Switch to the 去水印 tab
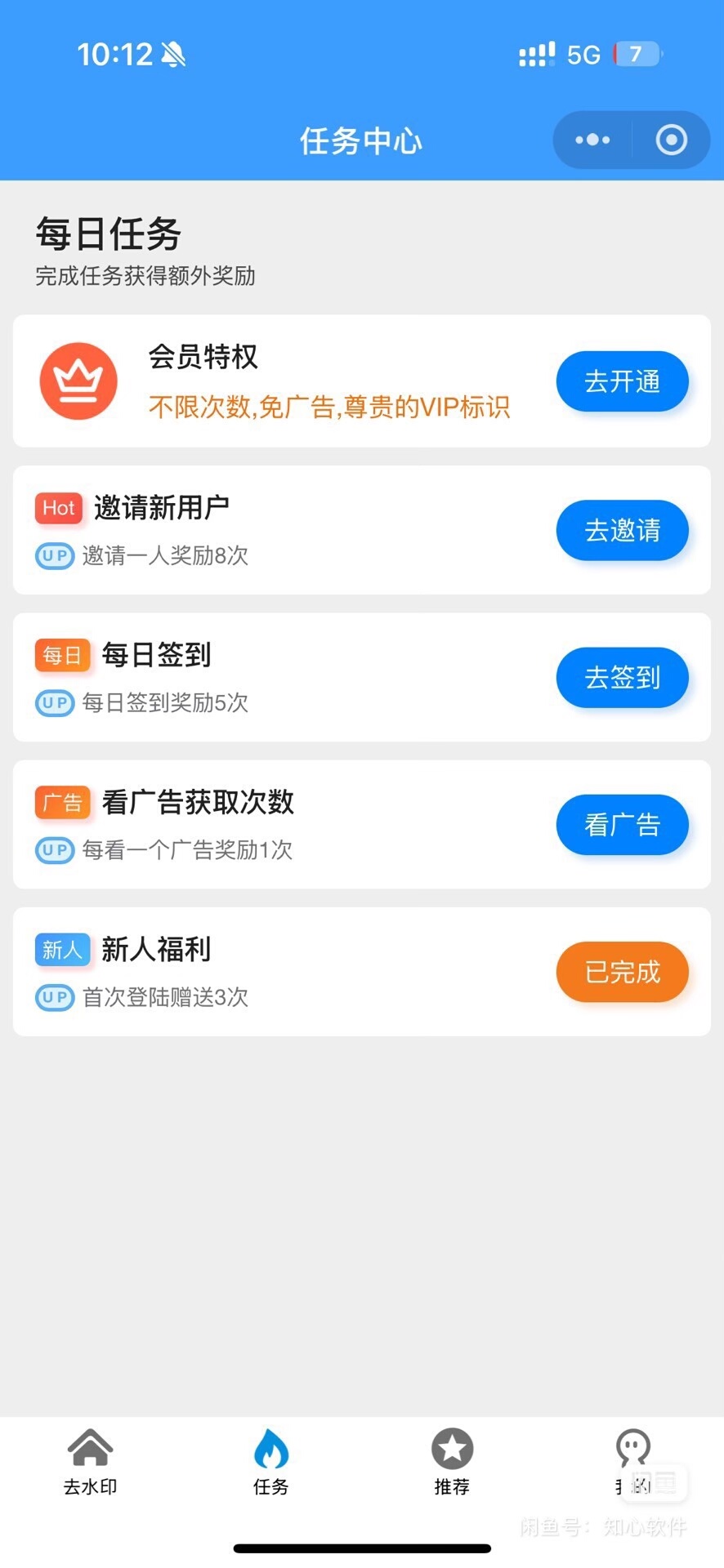The height and width of the screenshot is (1568, 724). coord(90,1462)
